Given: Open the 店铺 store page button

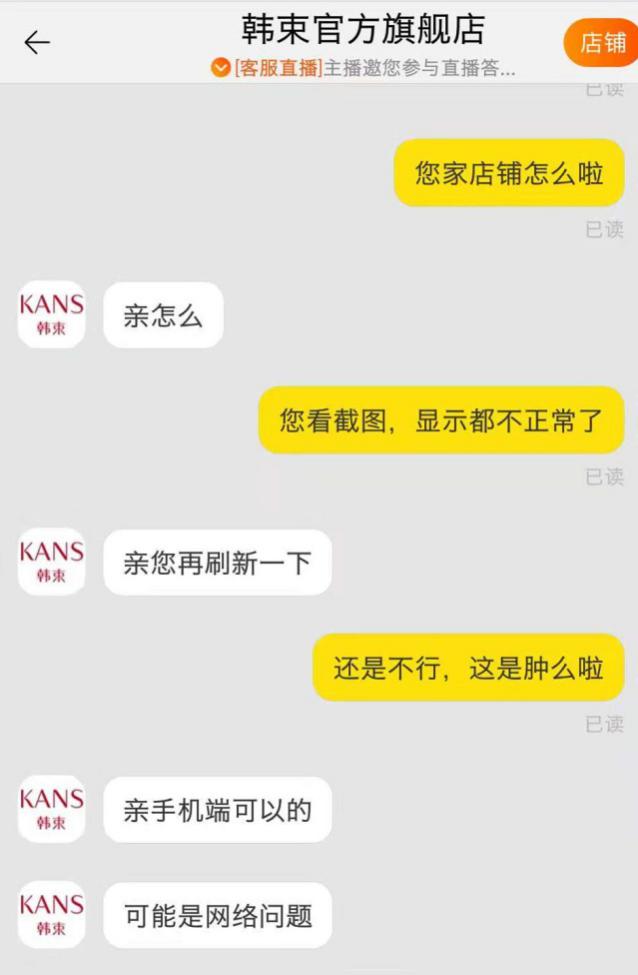Looking at the screenshot, I should pyautogui.click(x=602, y=43).
